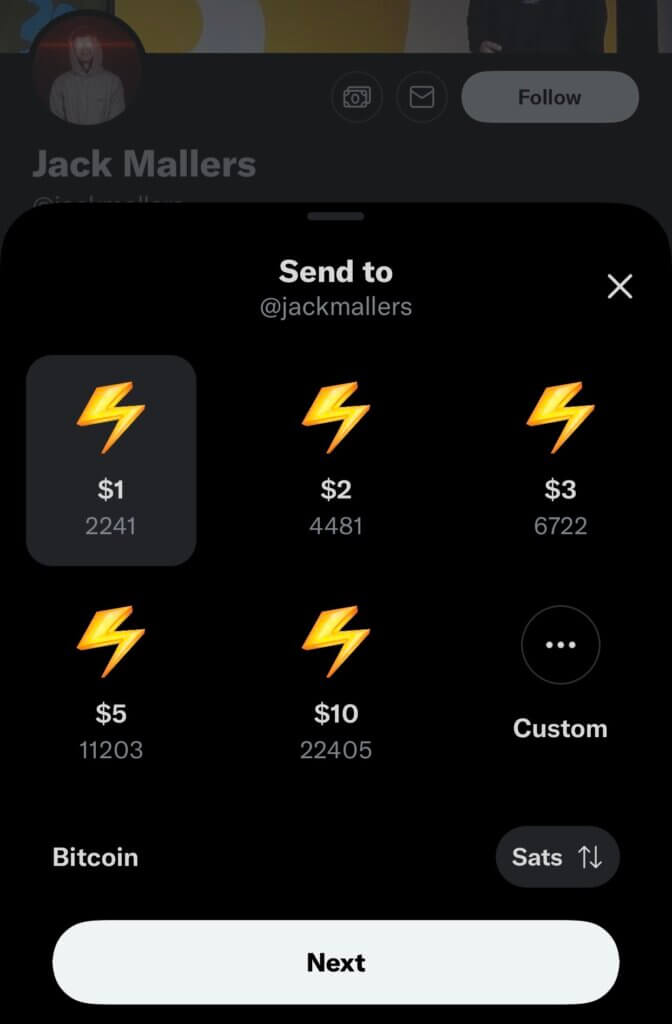This screenshot has height=1024, width=672.
Task: Toggle the Sats currency switcher
Action: click(x=557, y=857)
